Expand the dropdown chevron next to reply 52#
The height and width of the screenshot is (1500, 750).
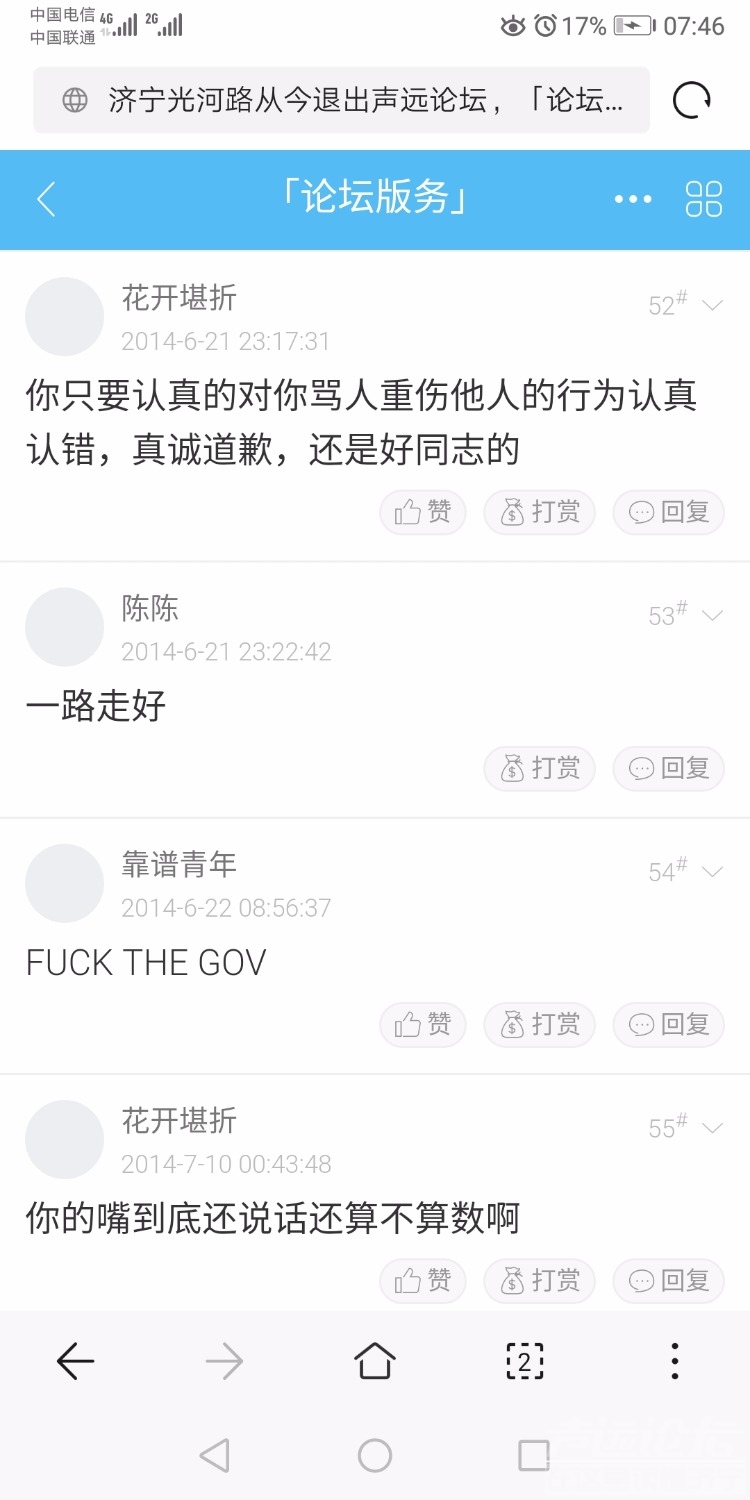pos(710,305)
